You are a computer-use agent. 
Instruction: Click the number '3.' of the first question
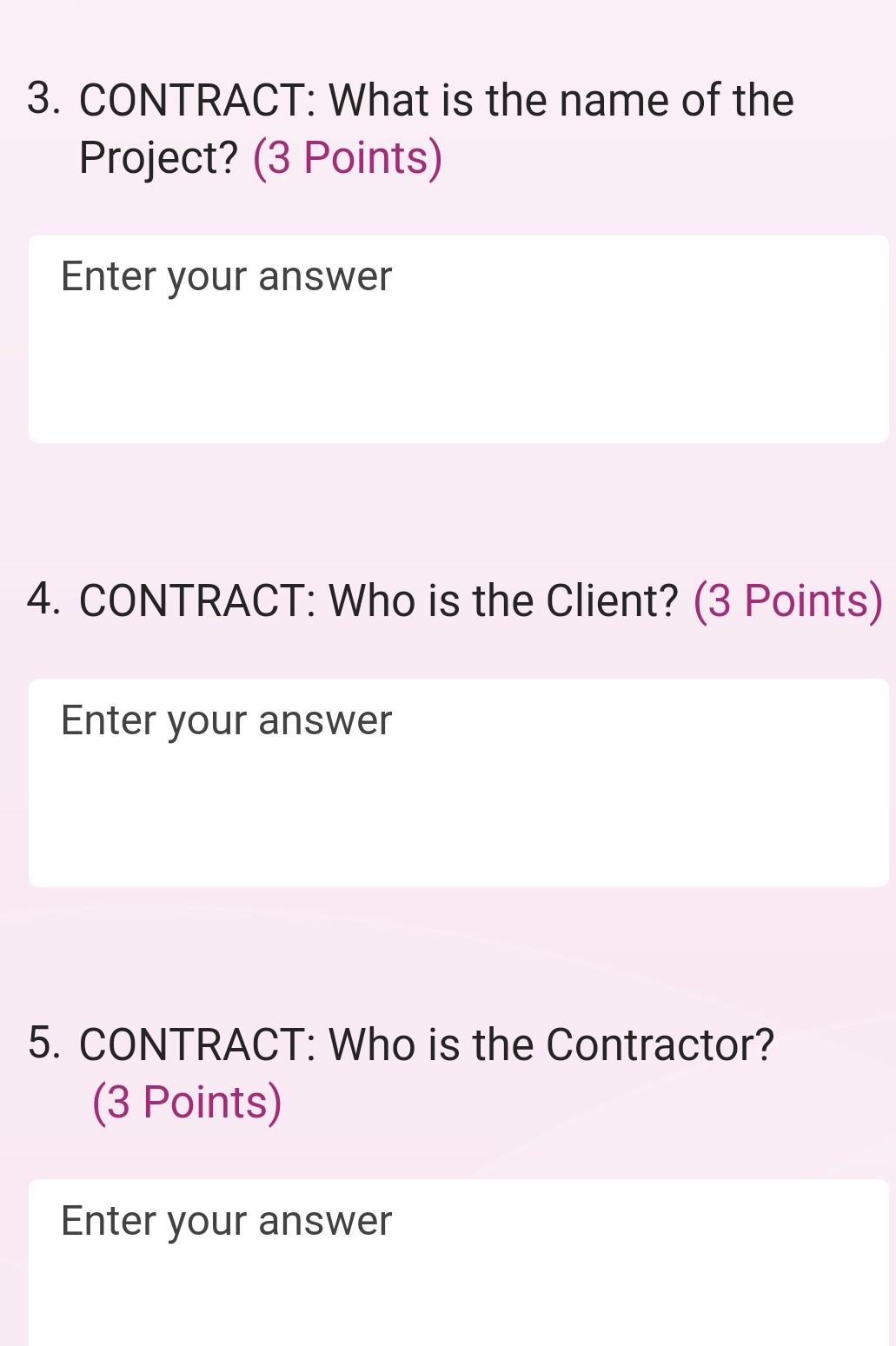[44, 100]
